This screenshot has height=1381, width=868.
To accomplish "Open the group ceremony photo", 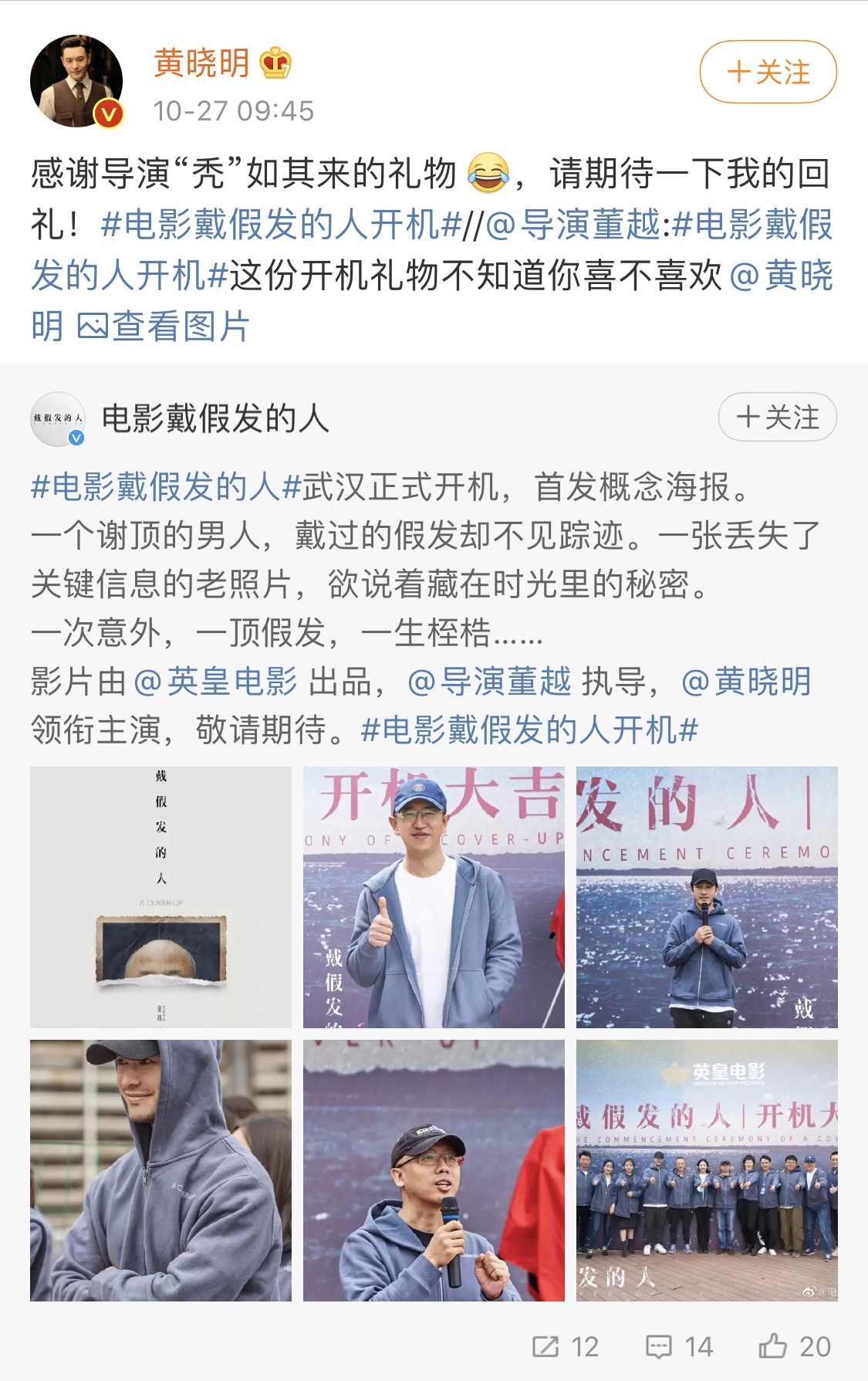I will pyautogui.click(x=707, y=1170).
